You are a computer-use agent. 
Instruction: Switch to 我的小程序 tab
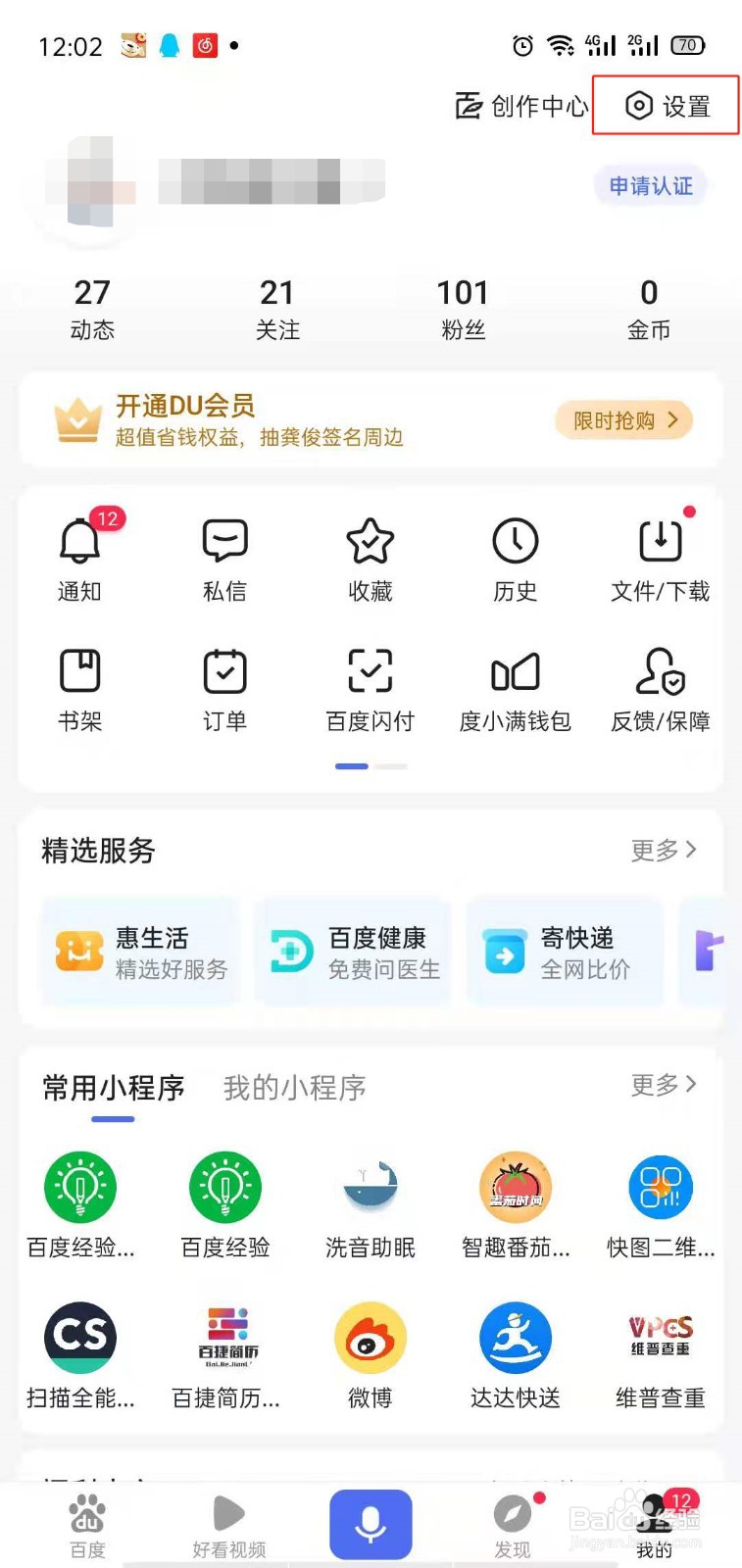point(294,1088)
